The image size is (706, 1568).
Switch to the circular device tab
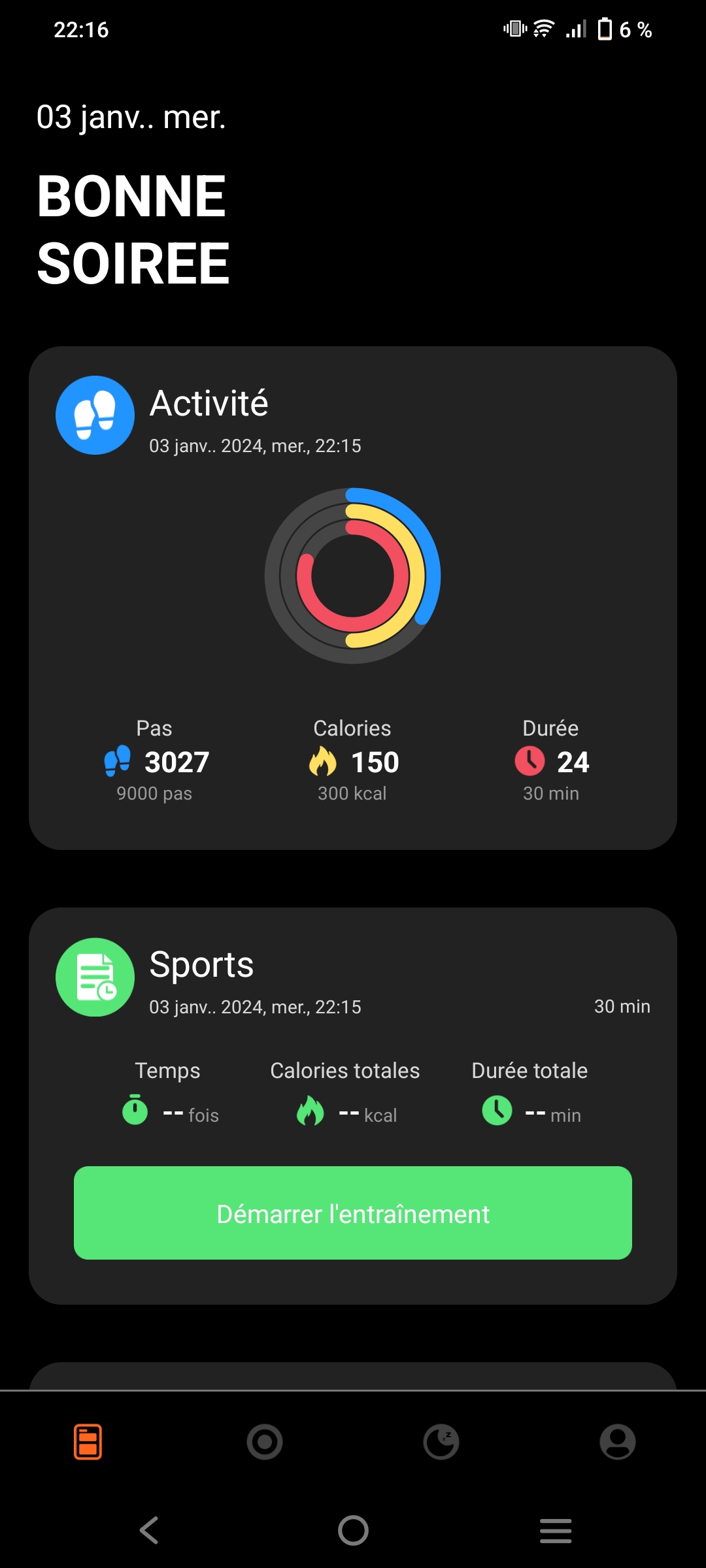tap(265, 1442)
